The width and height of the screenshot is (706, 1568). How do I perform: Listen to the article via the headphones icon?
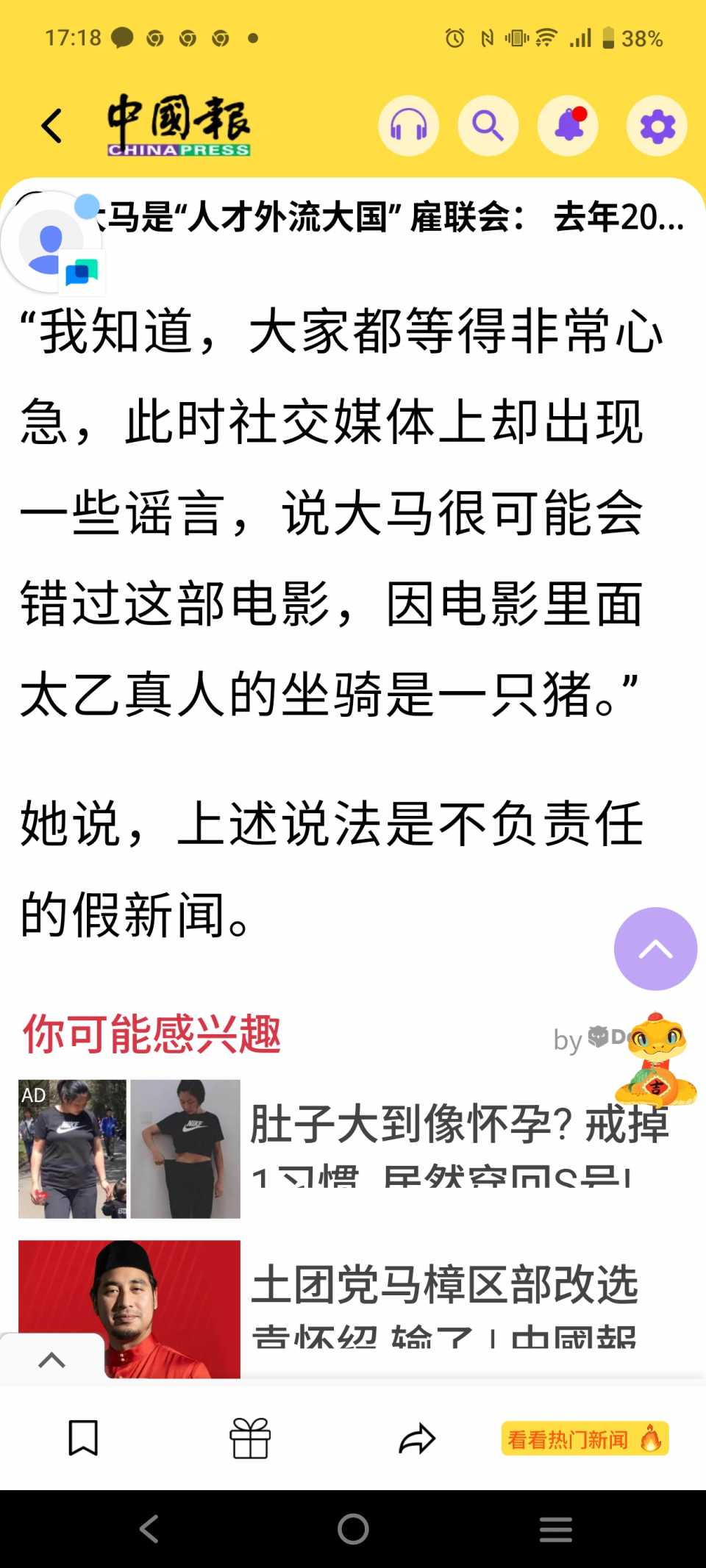tap(408, 126)
